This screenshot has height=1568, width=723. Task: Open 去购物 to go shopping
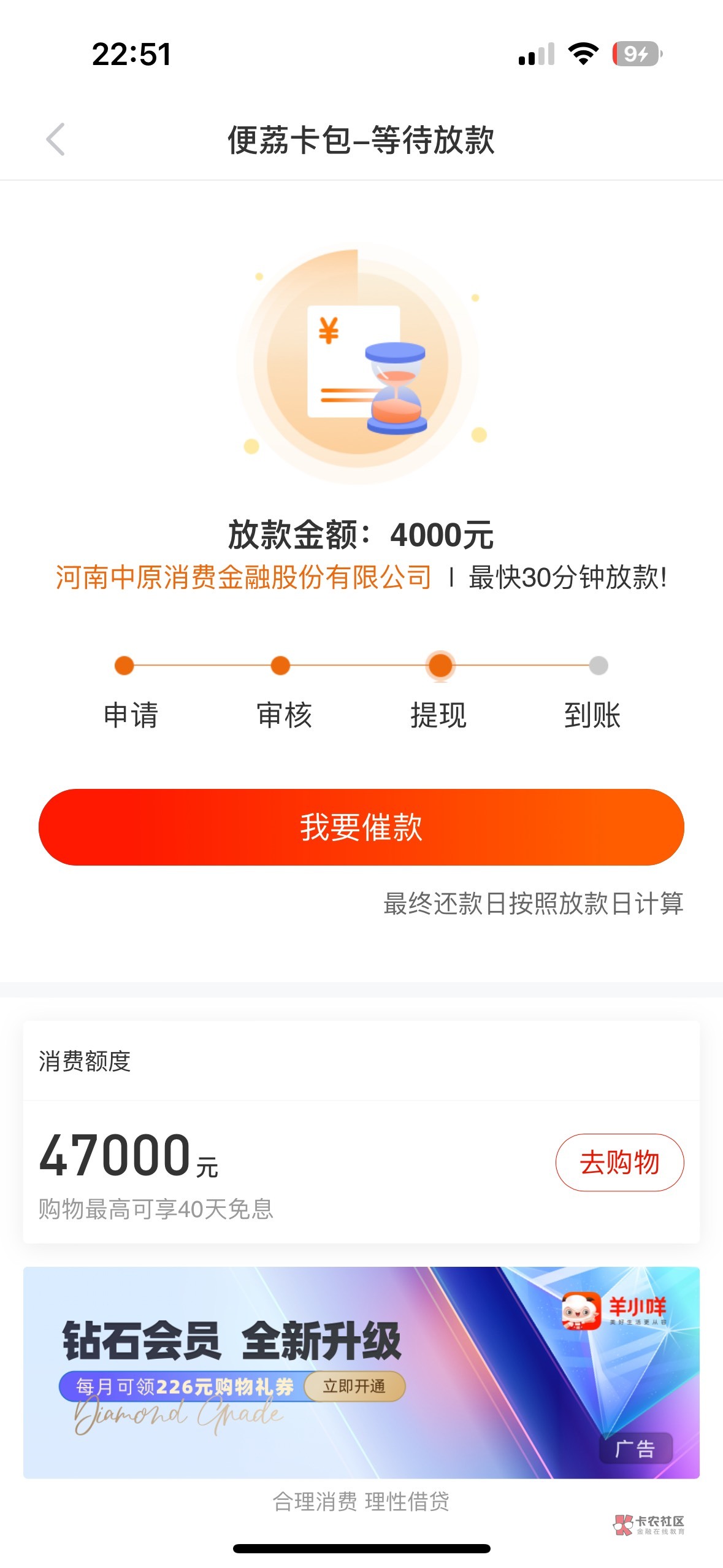point(619,1163)
